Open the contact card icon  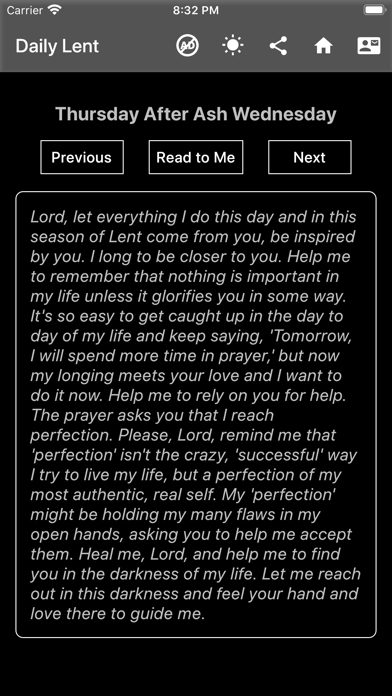coord(369,46)
